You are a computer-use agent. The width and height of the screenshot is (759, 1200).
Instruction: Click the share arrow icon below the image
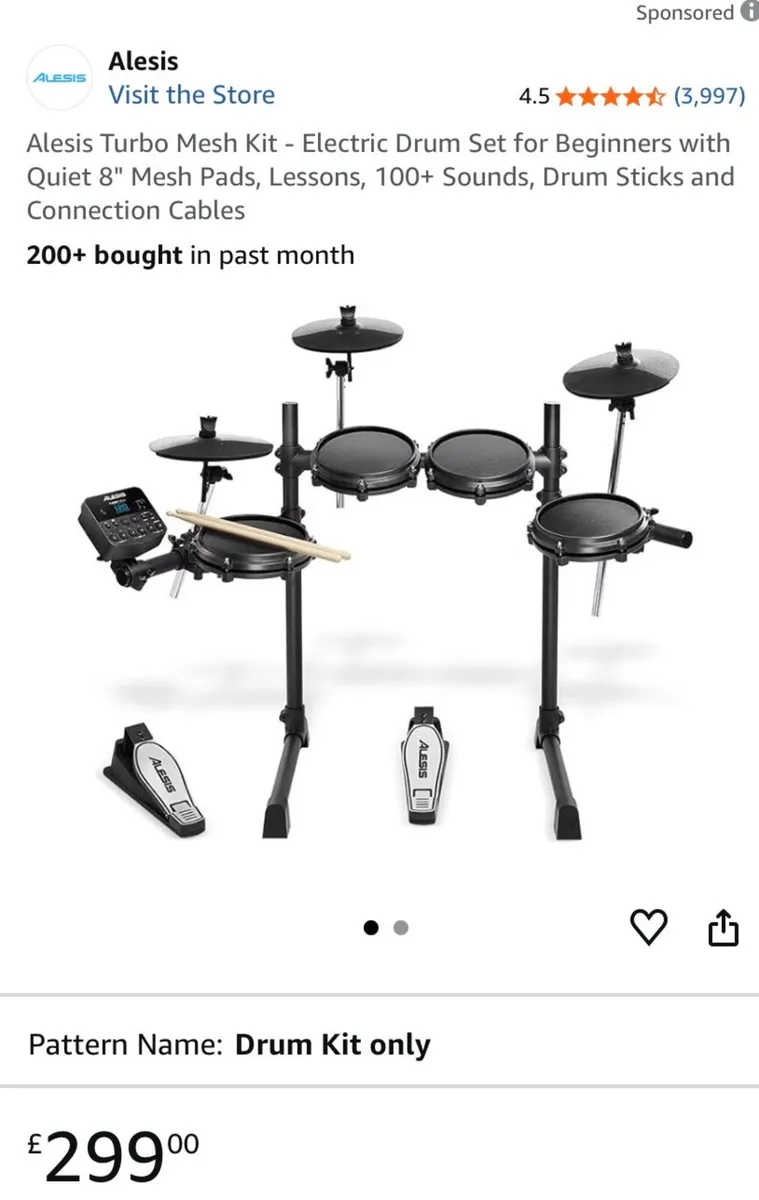click(723, 927)
